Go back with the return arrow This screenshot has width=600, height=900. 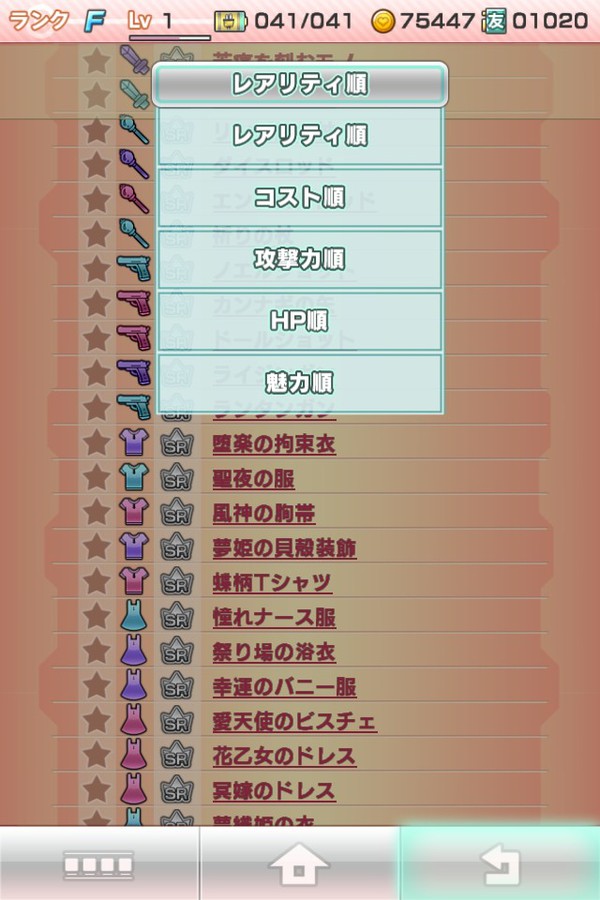pos(500,863)
